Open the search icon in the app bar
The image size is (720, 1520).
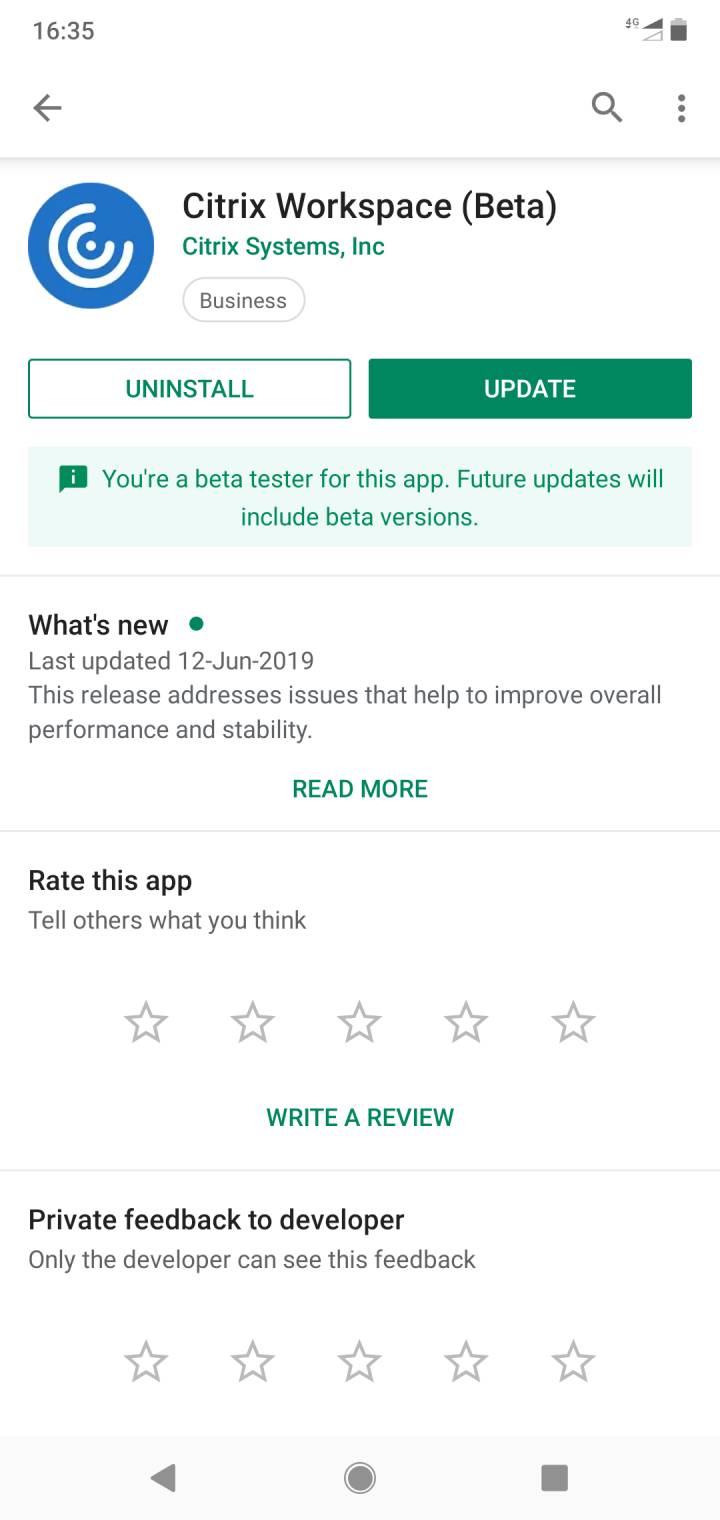(x=607, y=107)
